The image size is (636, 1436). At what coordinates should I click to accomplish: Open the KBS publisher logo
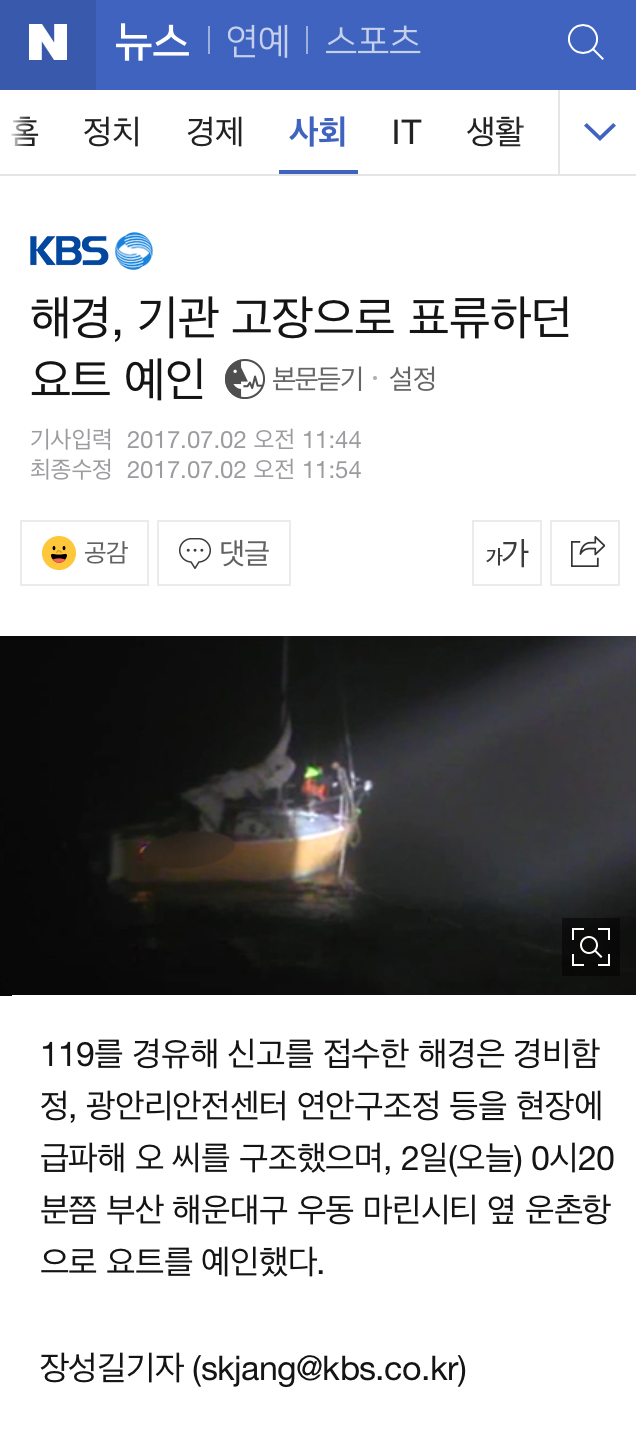coord(91,250)
